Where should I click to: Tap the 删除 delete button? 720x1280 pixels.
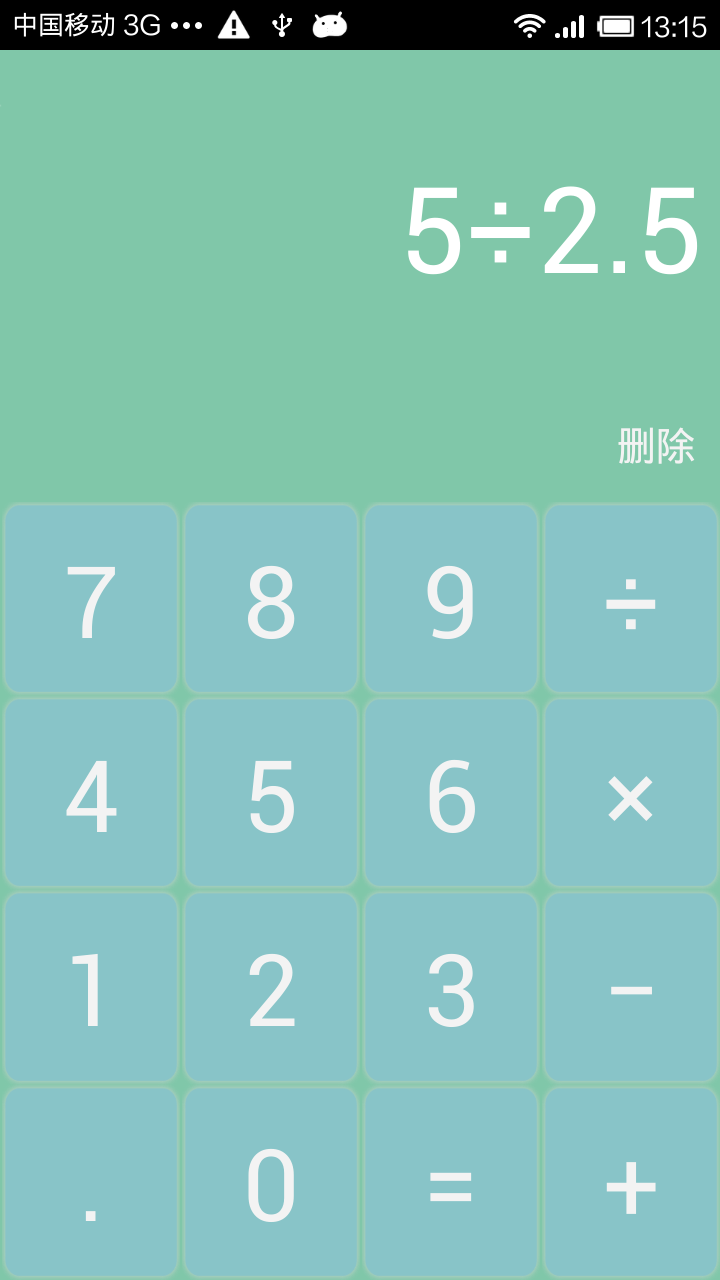point(656,446)
